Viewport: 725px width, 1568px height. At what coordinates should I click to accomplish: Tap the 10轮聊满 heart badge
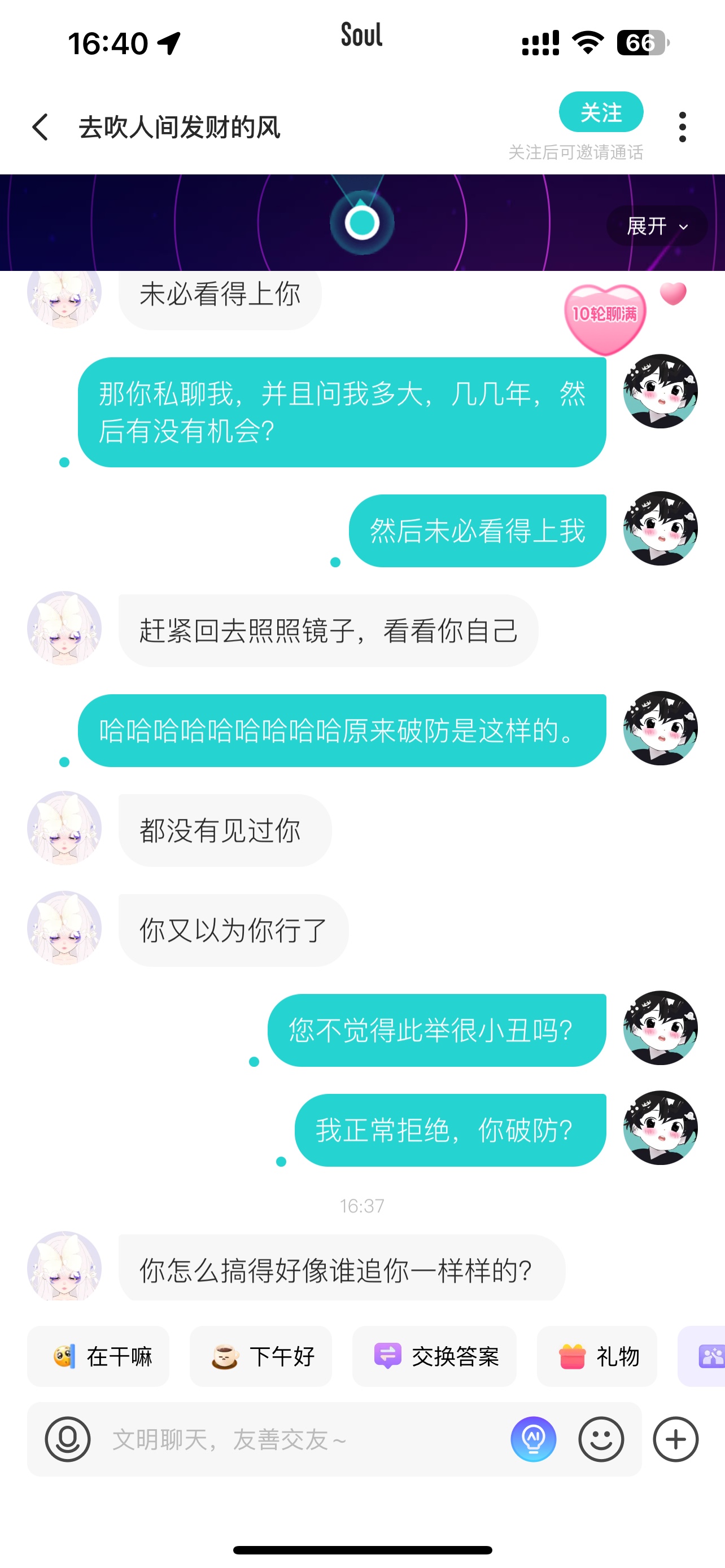click(605, 317)
